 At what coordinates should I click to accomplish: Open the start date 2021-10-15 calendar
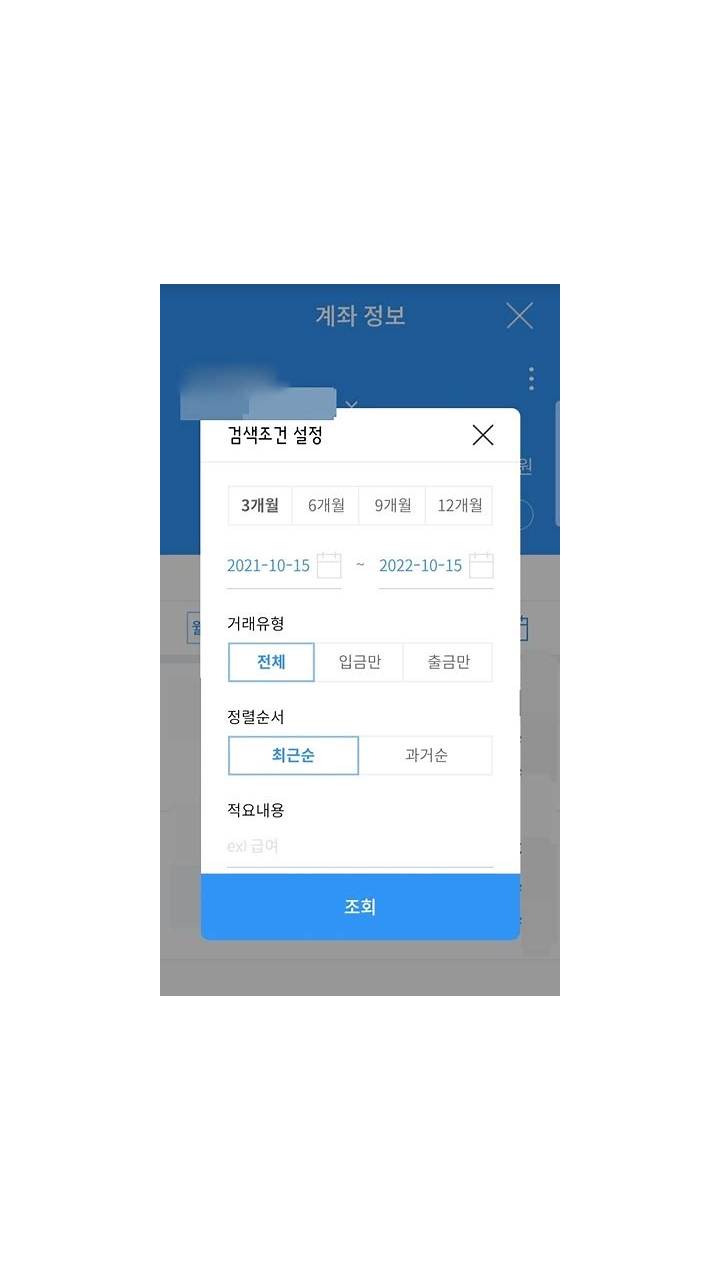click(329, 565)
